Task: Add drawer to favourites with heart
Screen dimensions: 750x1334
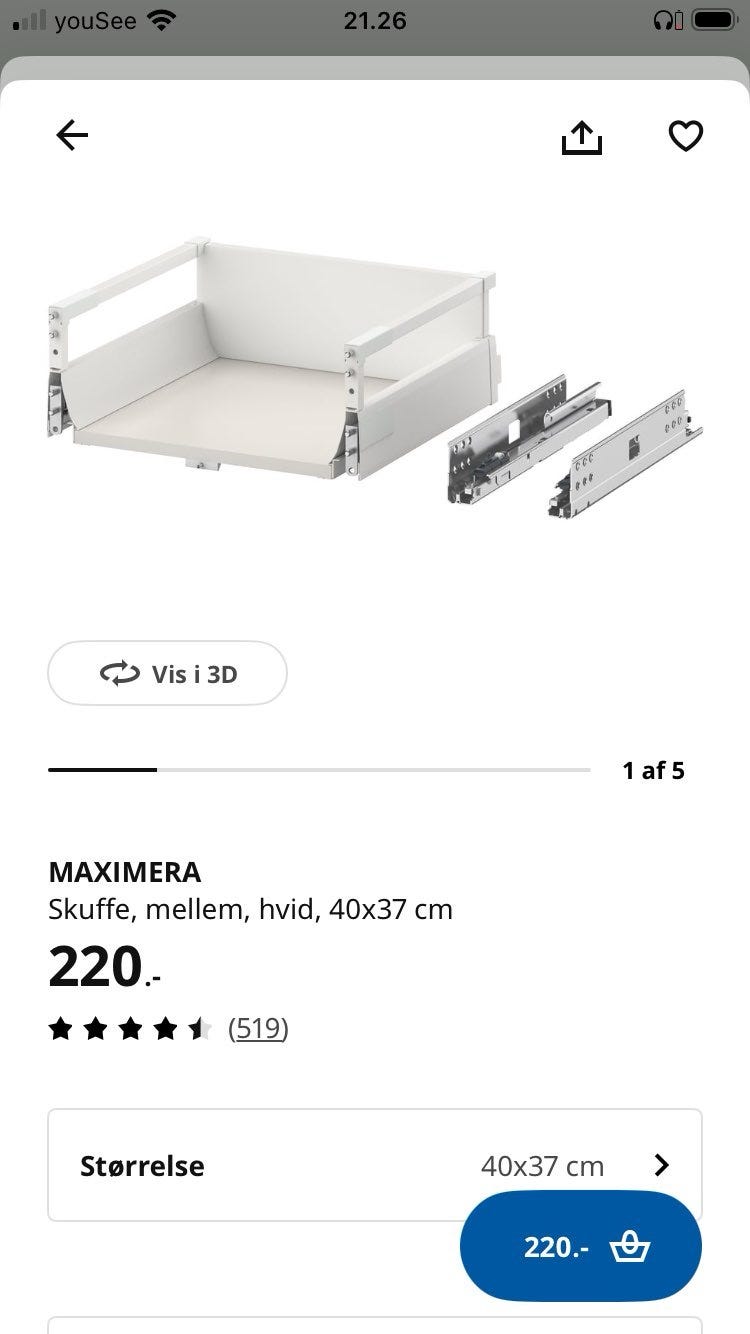Action: [x=685, y=136]
